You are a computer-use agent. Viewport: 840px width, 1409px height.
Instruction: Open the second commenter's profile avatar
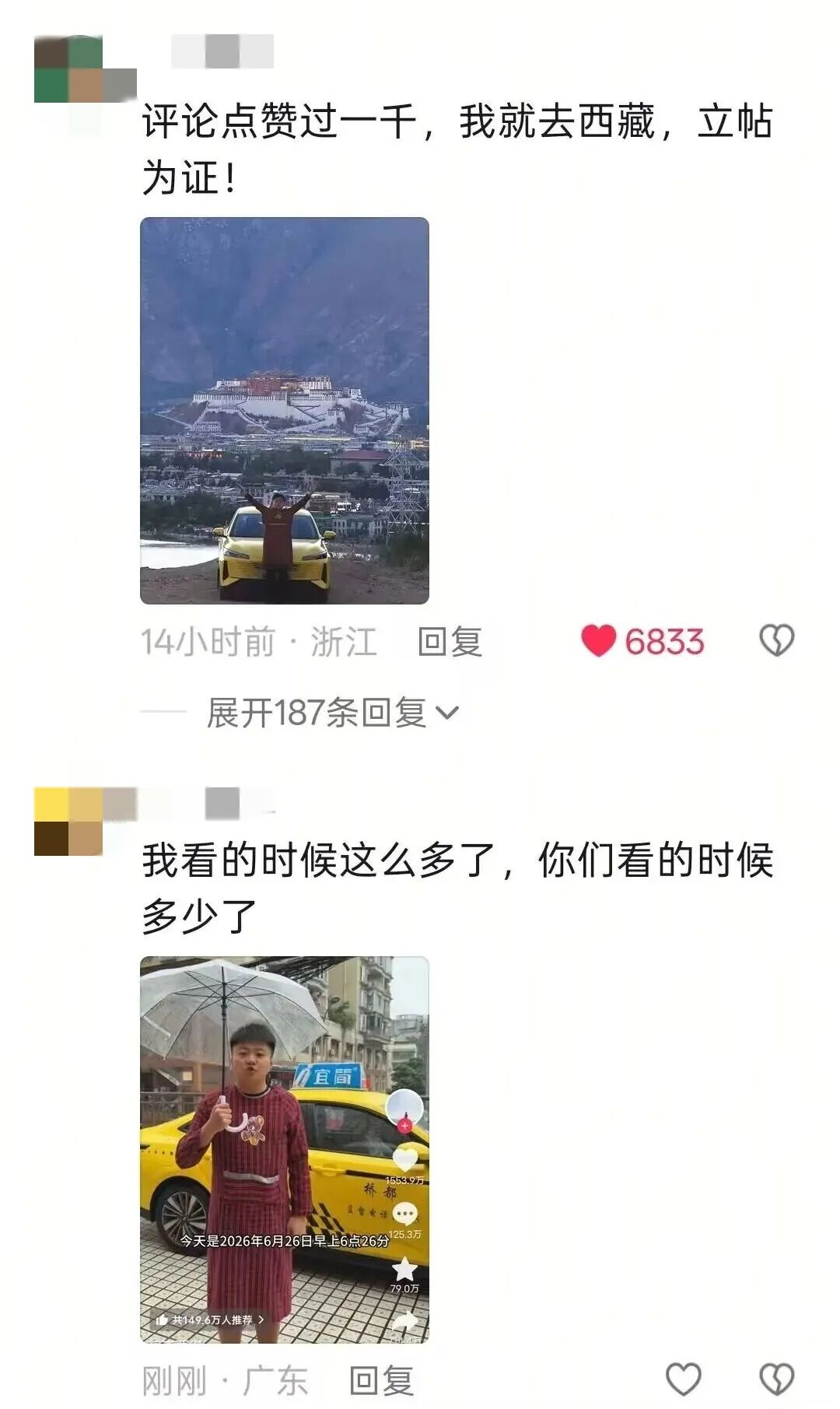68,822
